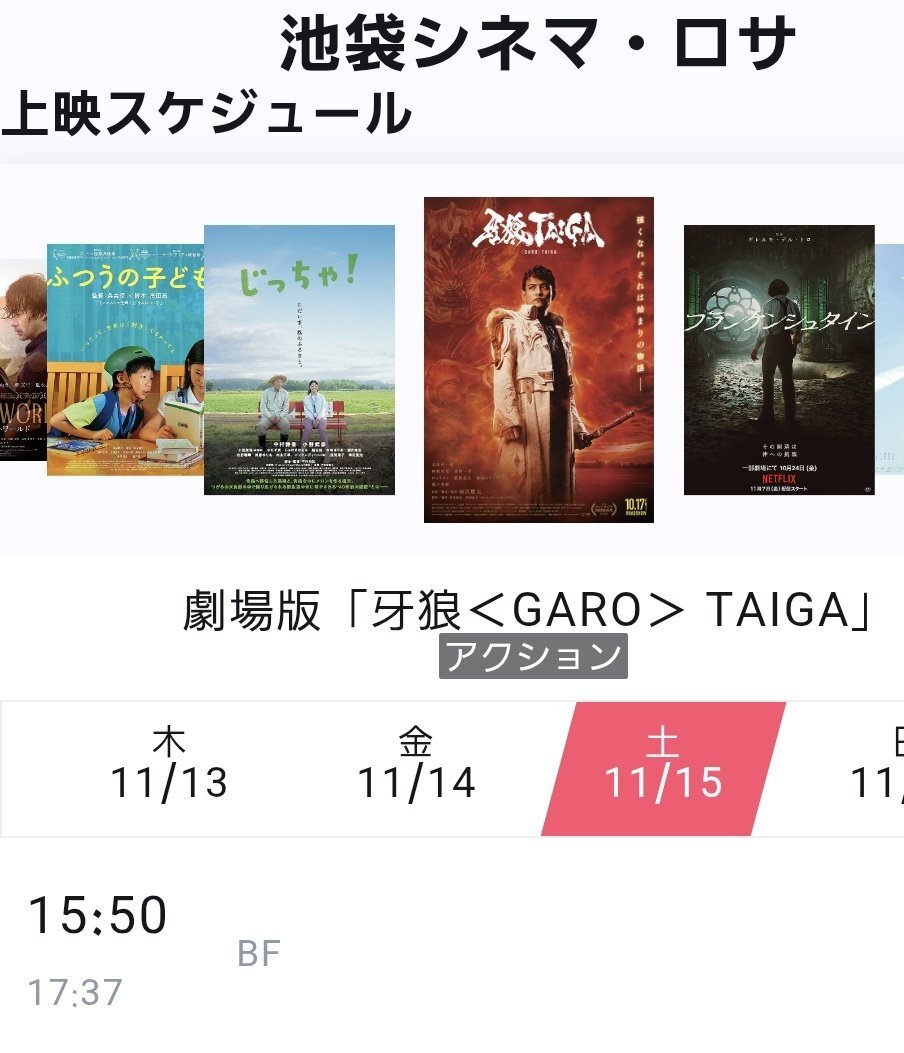This screenshot has height=1053, width=904.
Task: Show the Friday 11/14 showtimes
Action: click(416, 767)
